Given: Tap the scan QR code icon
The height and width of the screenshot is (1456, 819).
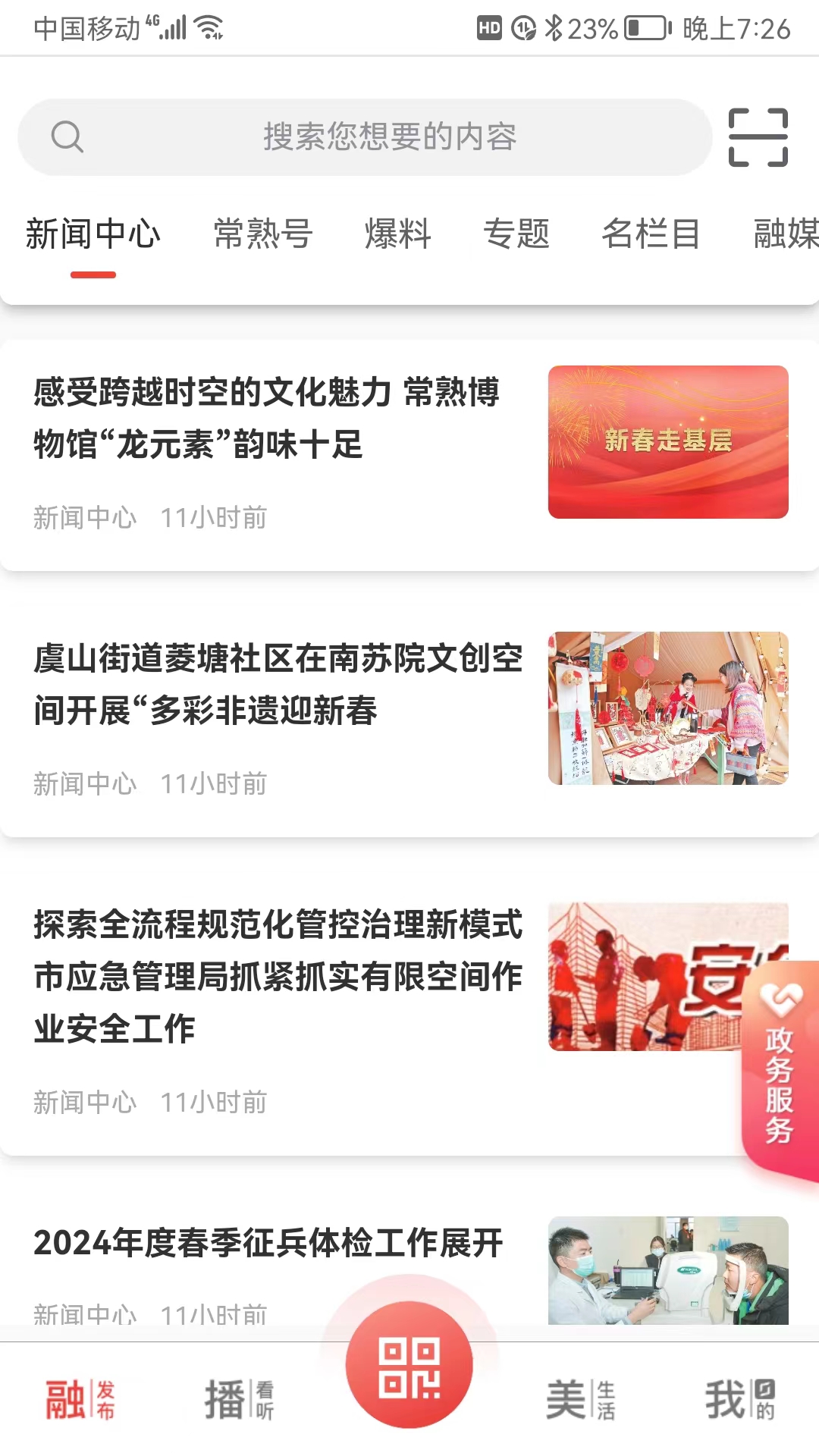Looking at the screenshot, I should tap(759, 137).
